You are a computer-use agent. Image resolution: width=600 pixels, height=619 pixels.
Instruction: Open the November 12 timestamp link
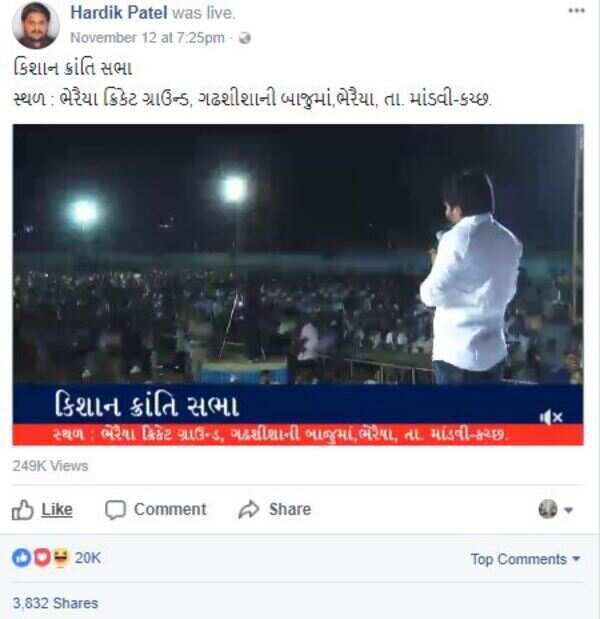click(147, 38)
